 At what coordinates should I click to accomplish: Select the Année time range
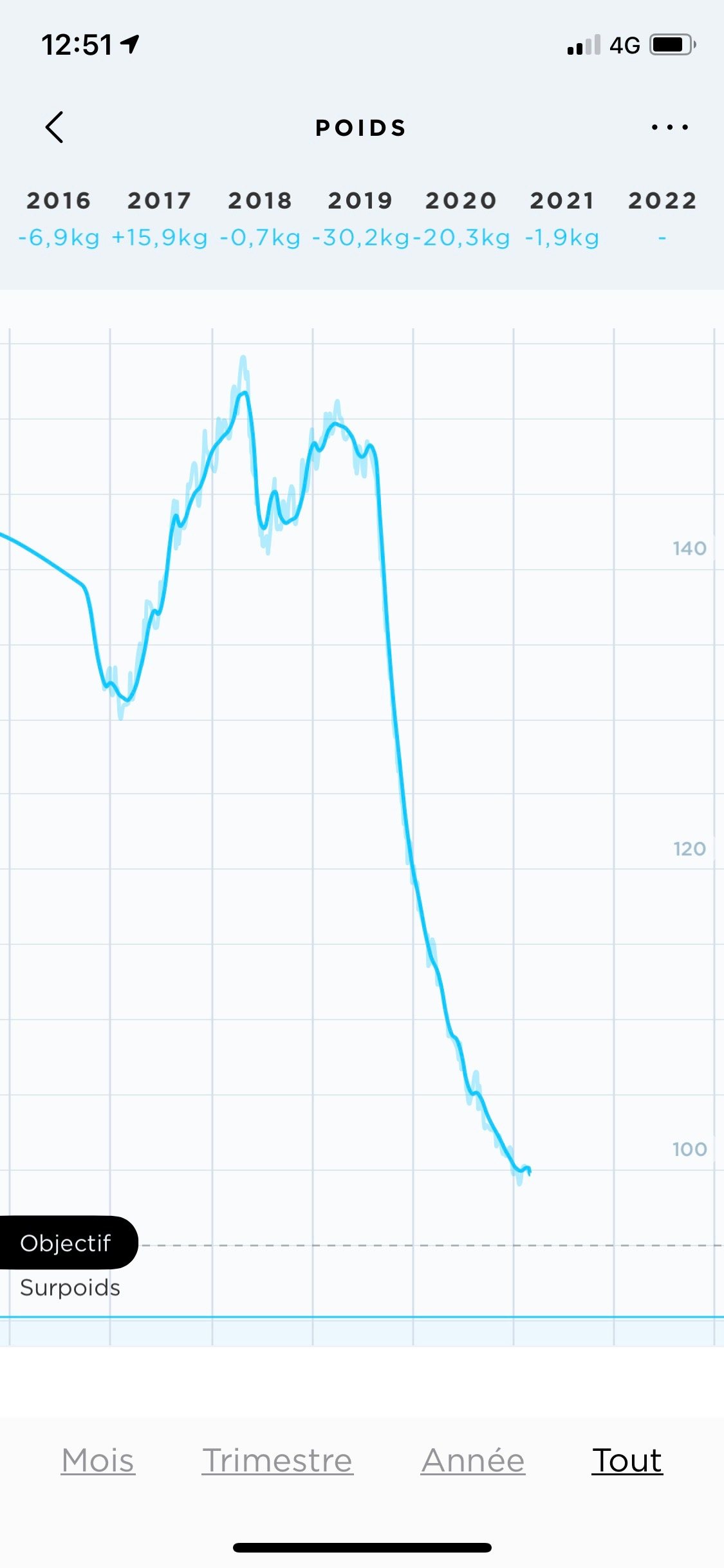tap(473, 1460)
